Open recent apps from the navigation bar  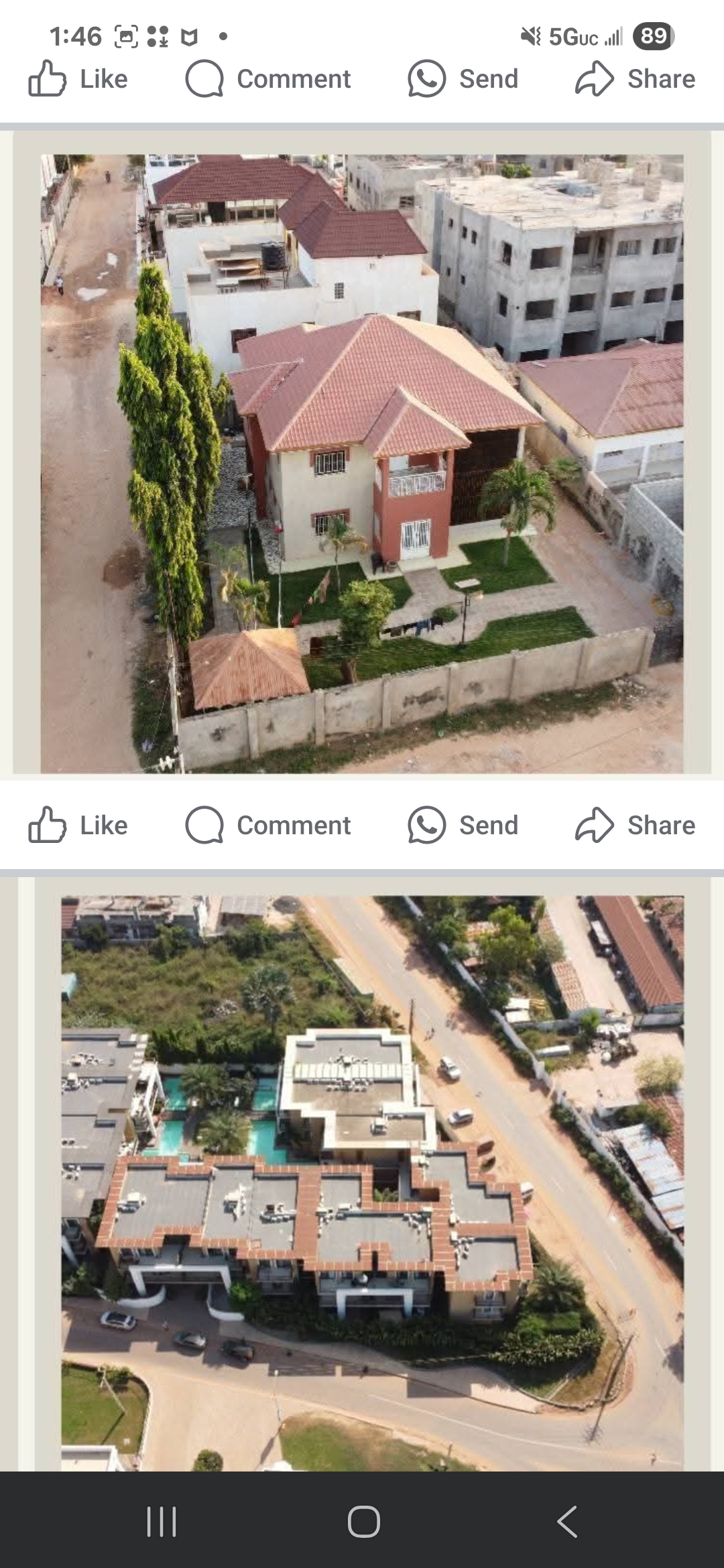point(161,1521)
